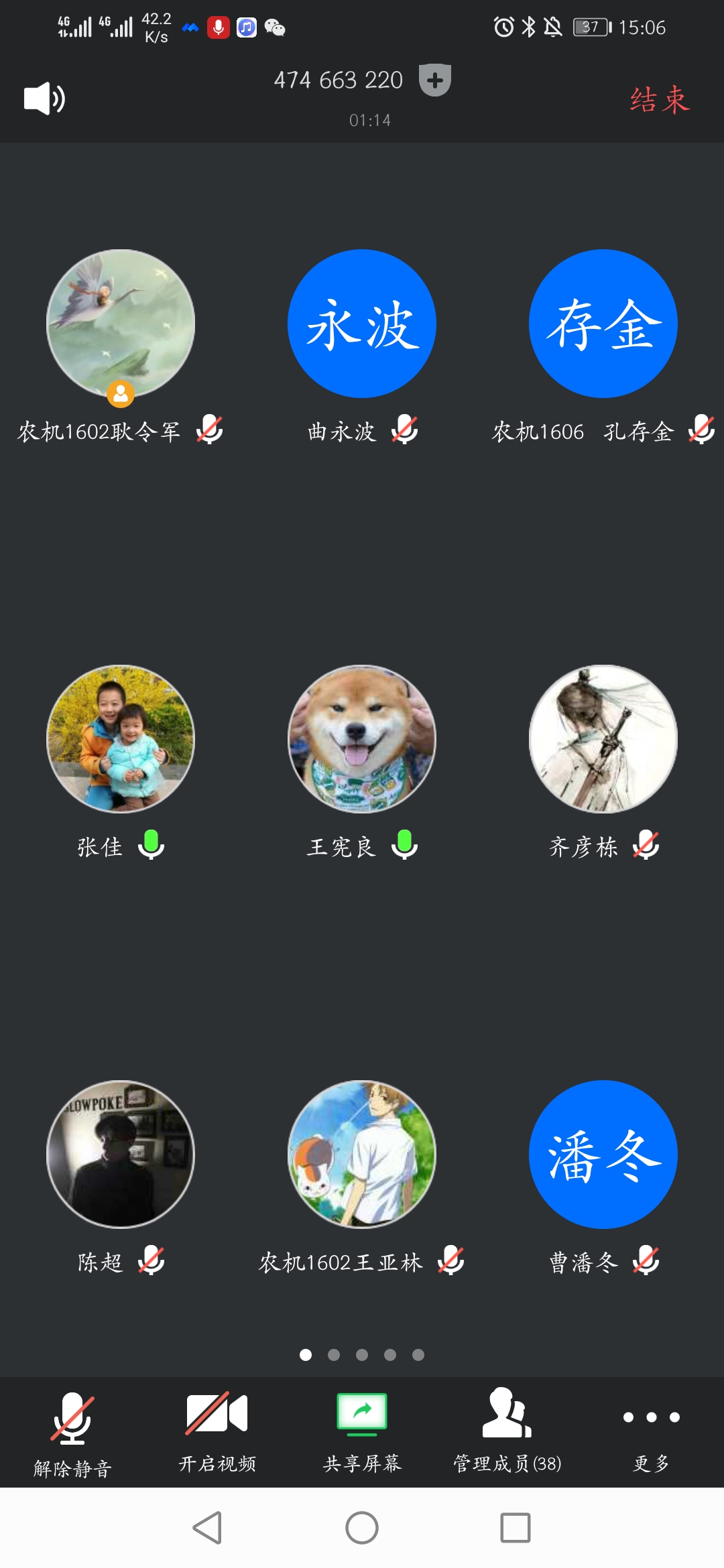Select participant 农机1602耿令军
The height and width of the screenshot is (1568, 724).
pos(121,324)
